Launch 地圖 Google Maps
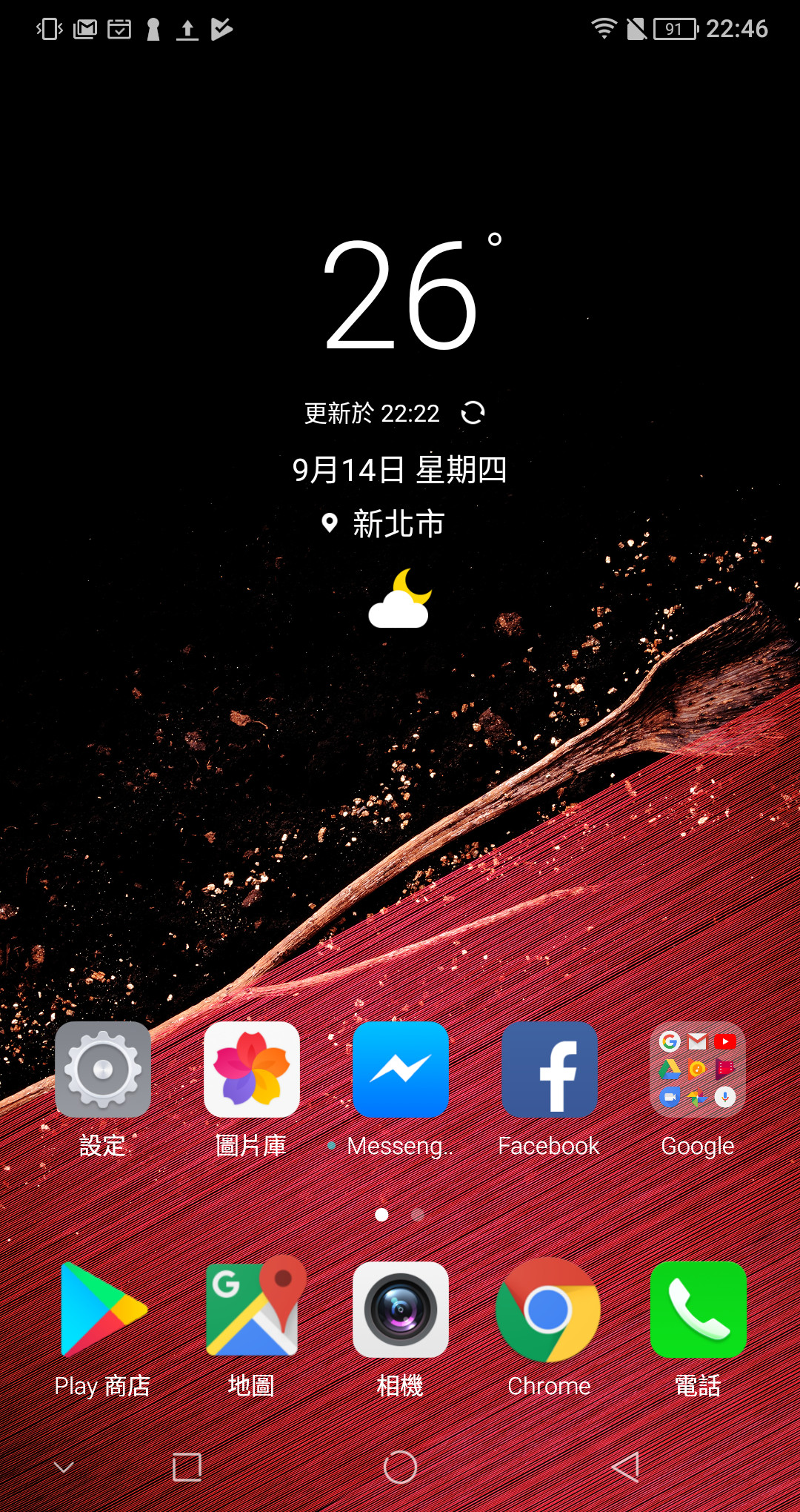The height and width of the screenshot is (1512, 800). pyautogui.click(x=252, y=1310)
